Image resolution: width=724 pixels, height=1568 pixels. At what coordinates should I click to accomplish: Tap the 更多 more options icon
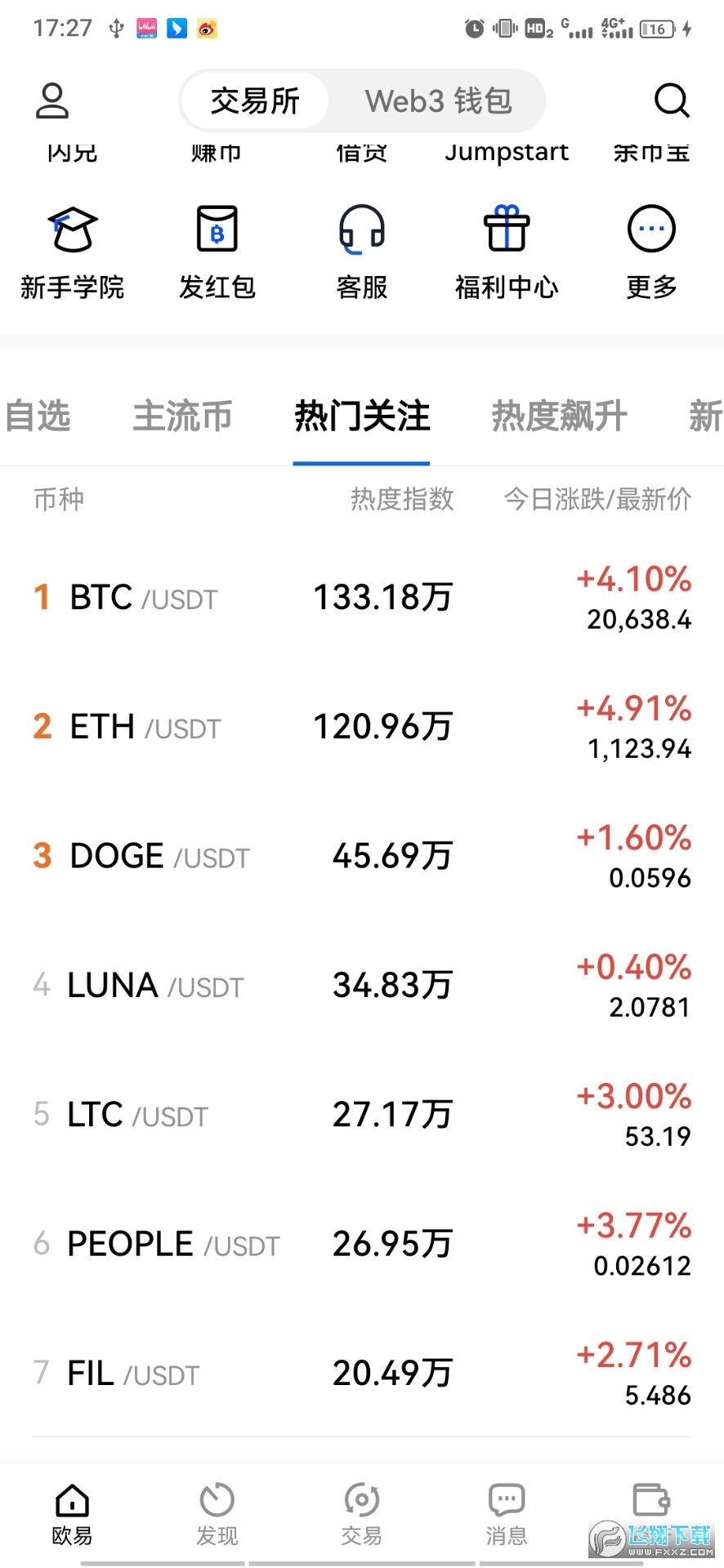[650, 245]
